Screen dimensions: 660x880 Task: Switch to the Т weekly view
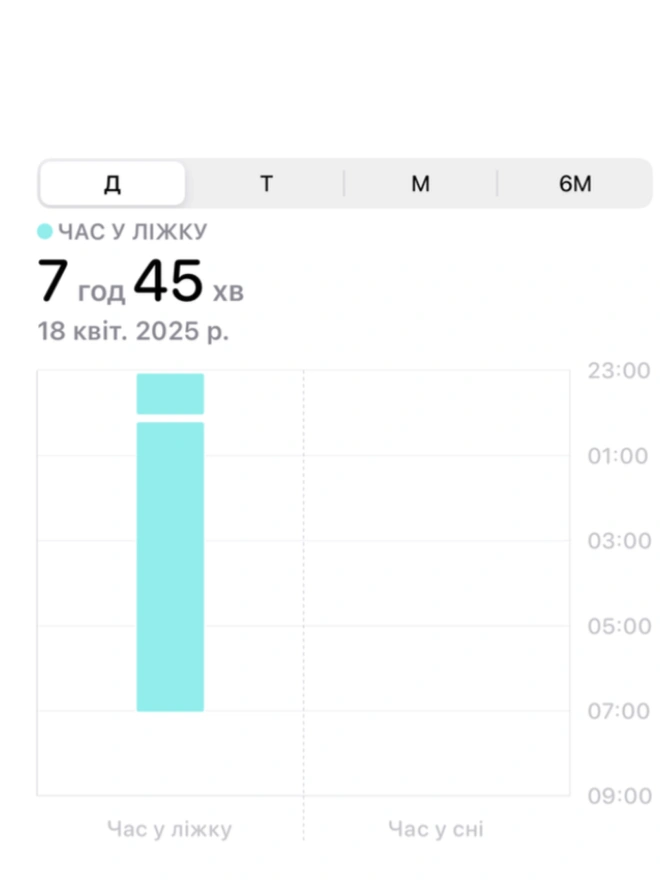tap(266, 184)
